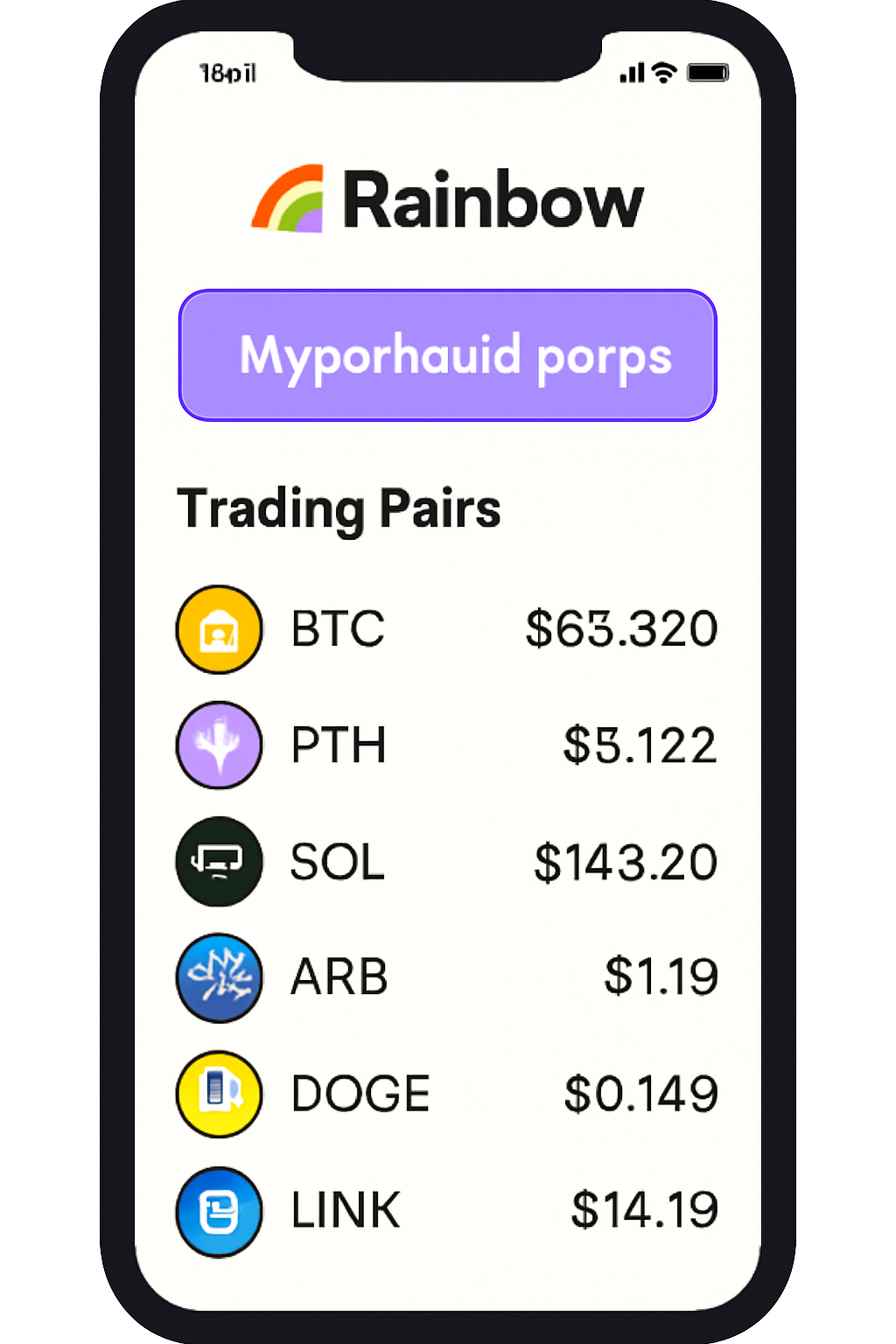This screenshot has width=896, height=1344.
Task: Click the PTH token icon
Action: tap(219, 745)
